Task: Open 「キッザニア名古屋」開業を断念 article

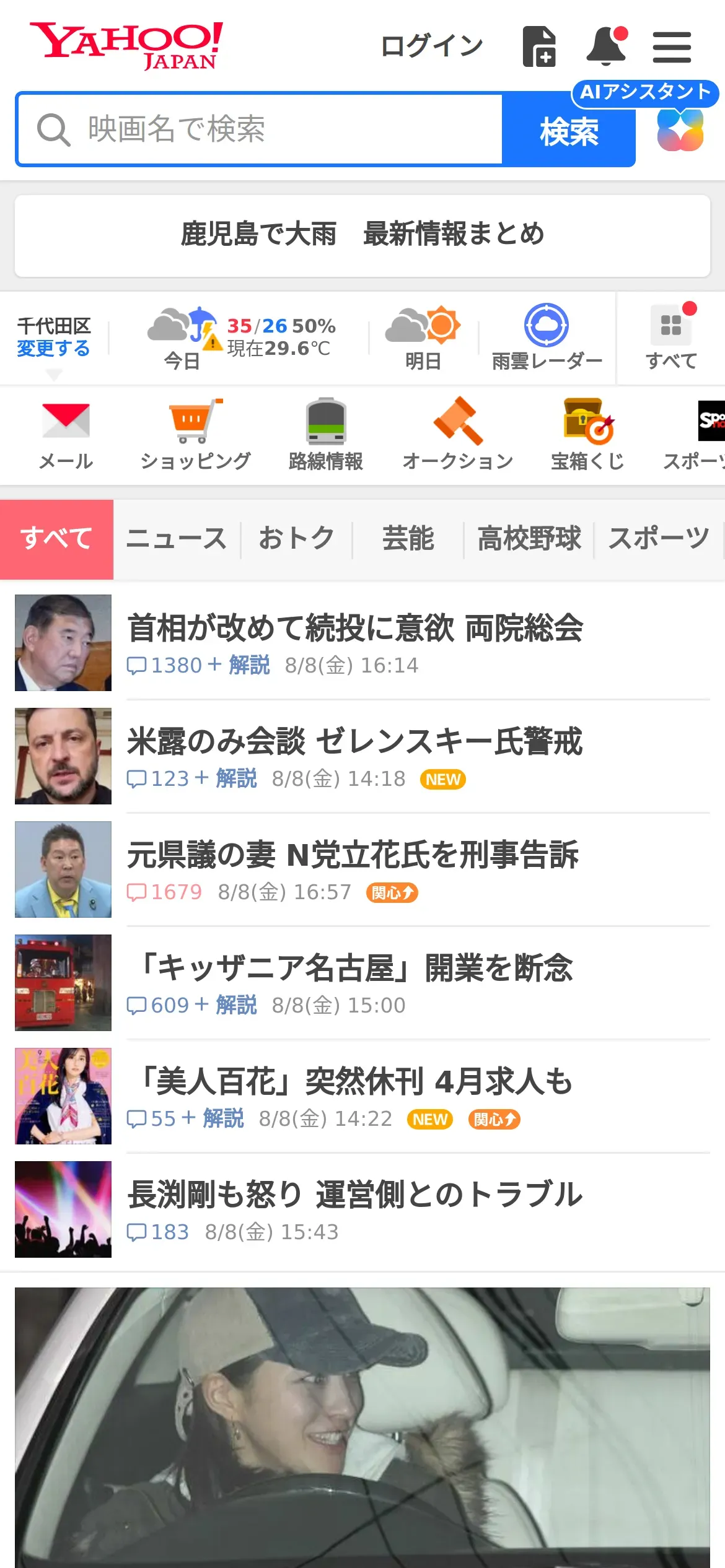Action: click(x=355, y=969)
